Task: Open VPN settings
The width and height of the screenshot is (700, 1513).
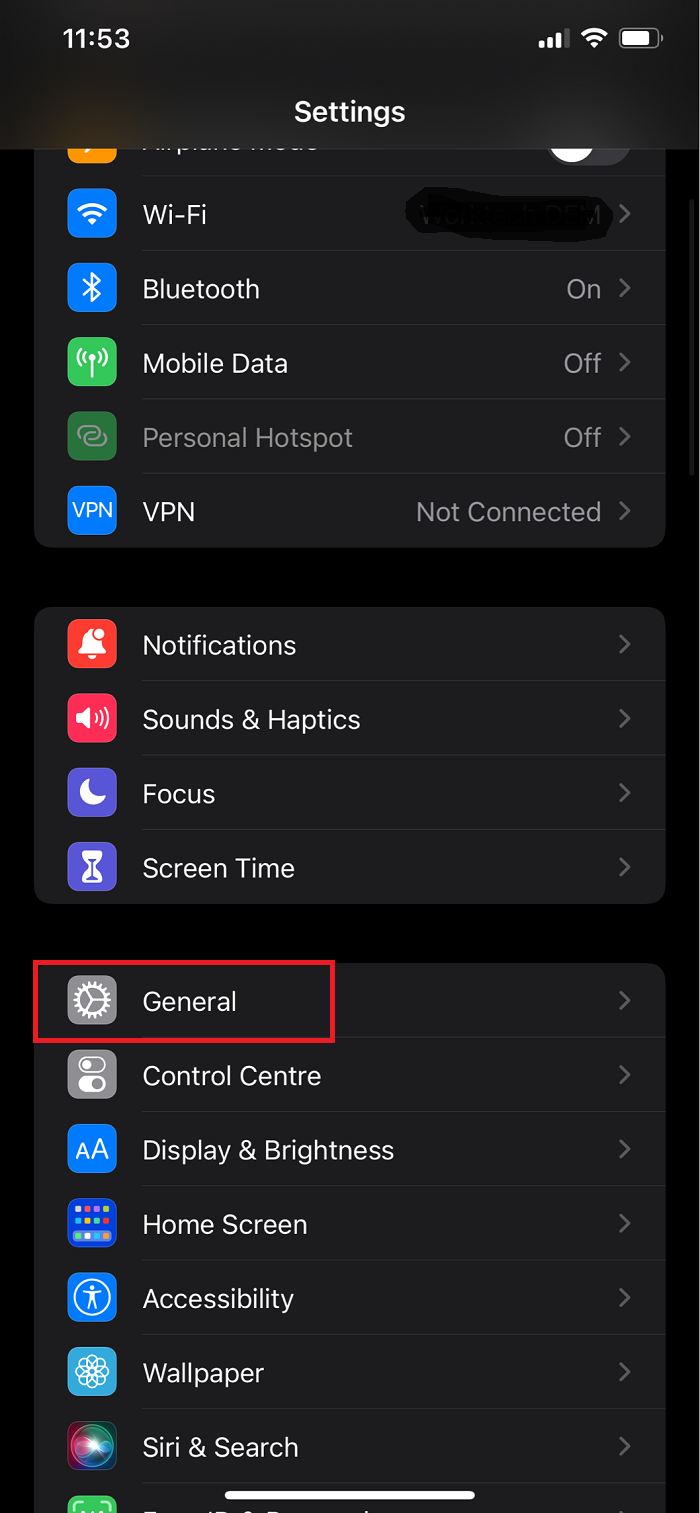Action: coord(350,511)
